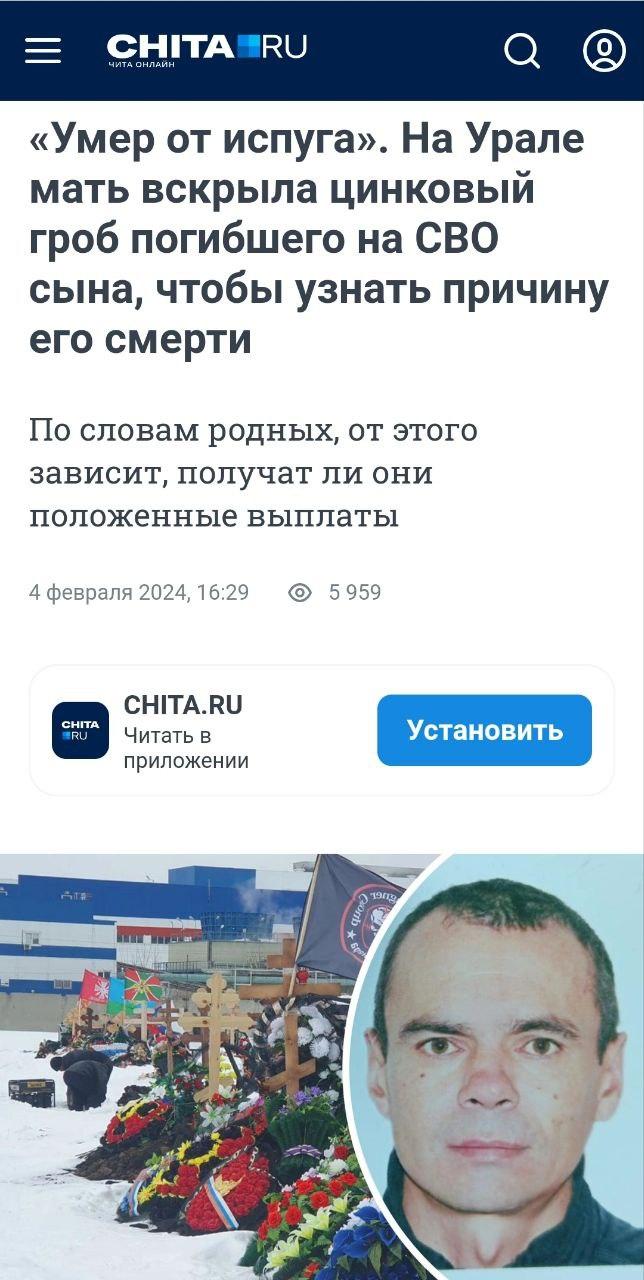644x1280 pixels.
Task: Open site search magnifier
Action: click(521, 50)
